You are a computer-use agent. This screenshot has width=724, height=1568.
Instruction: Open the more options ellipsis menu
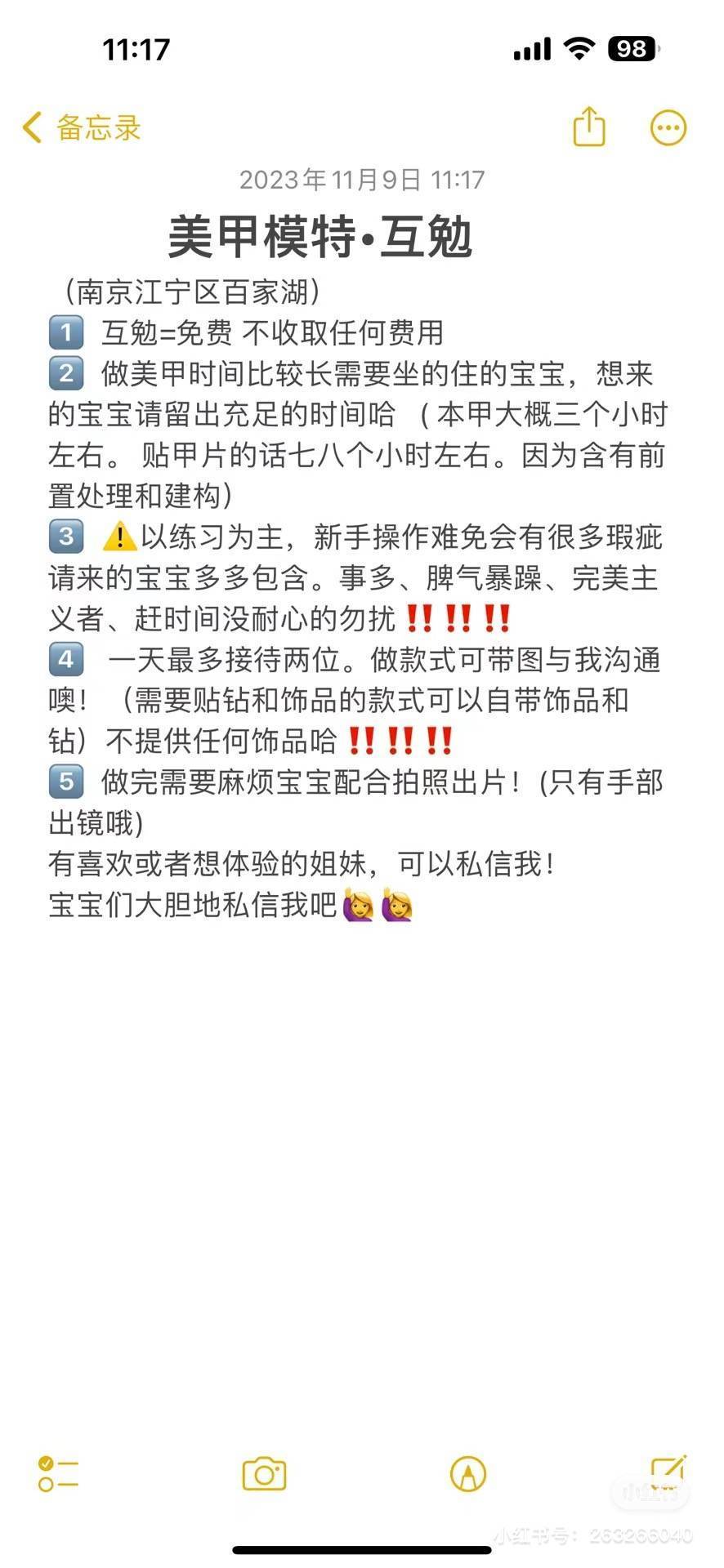click(x=668, y=127)
